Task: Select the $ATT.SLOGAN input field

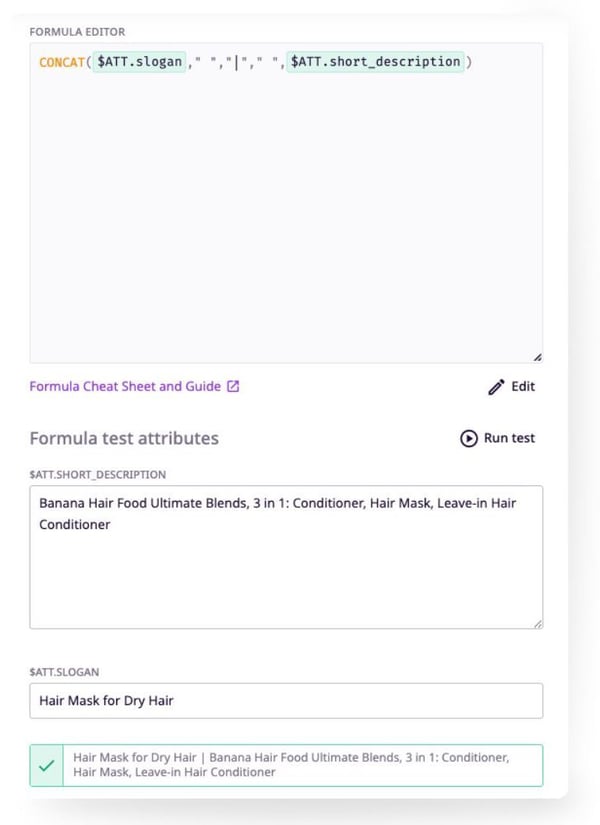Action: 286,700
